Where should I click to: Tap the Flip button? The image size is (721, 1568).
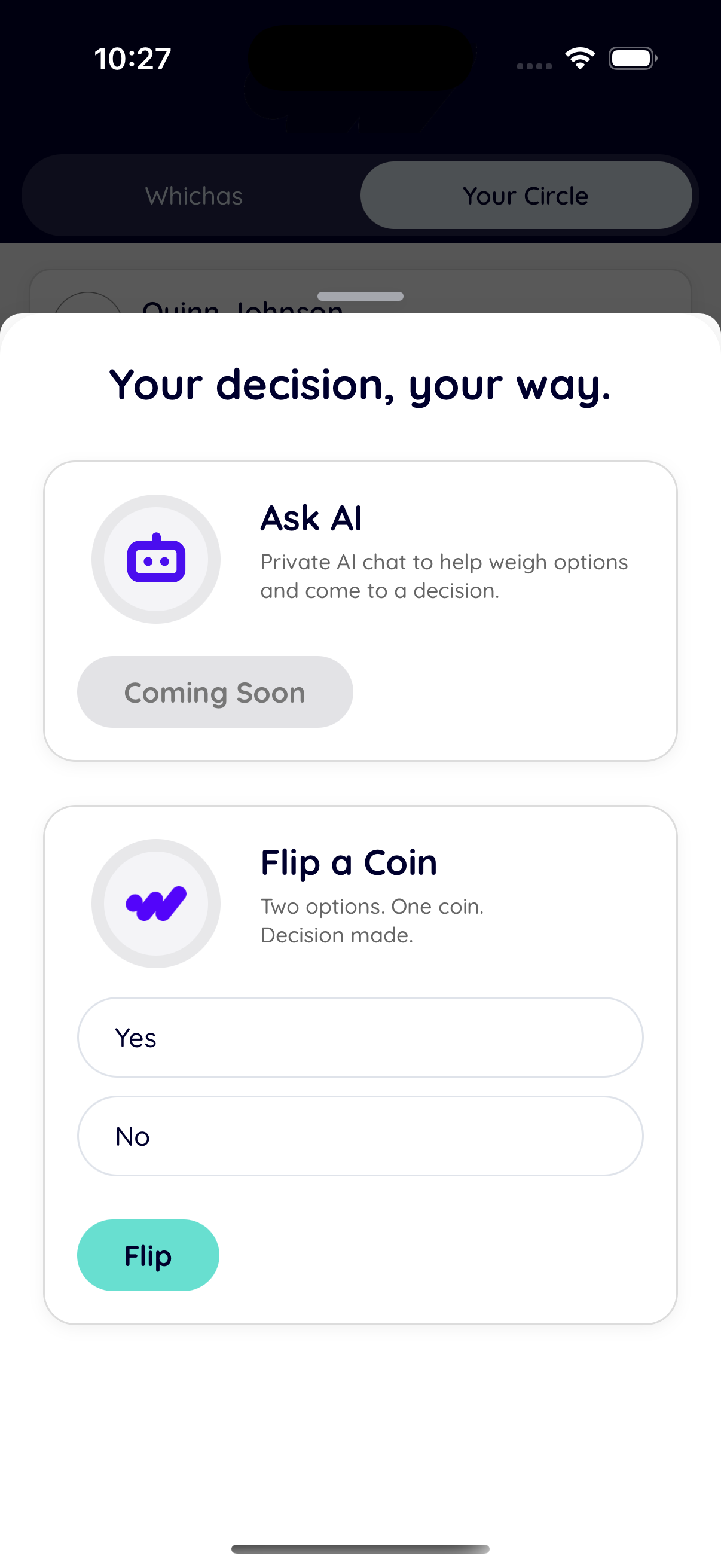(148, 1255)
